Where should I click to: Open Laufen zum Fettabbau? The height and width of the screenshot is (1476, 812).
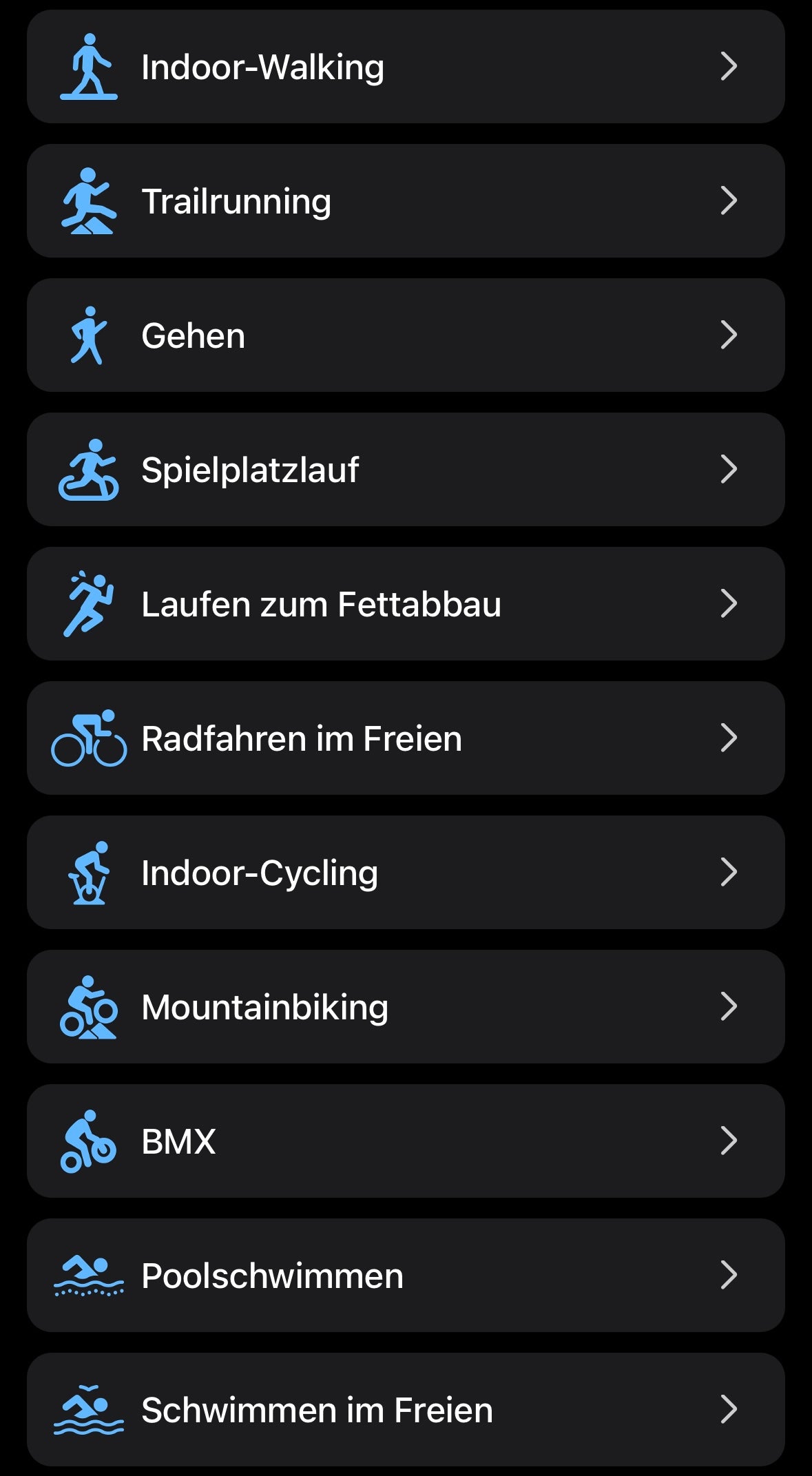click(406, 604)
